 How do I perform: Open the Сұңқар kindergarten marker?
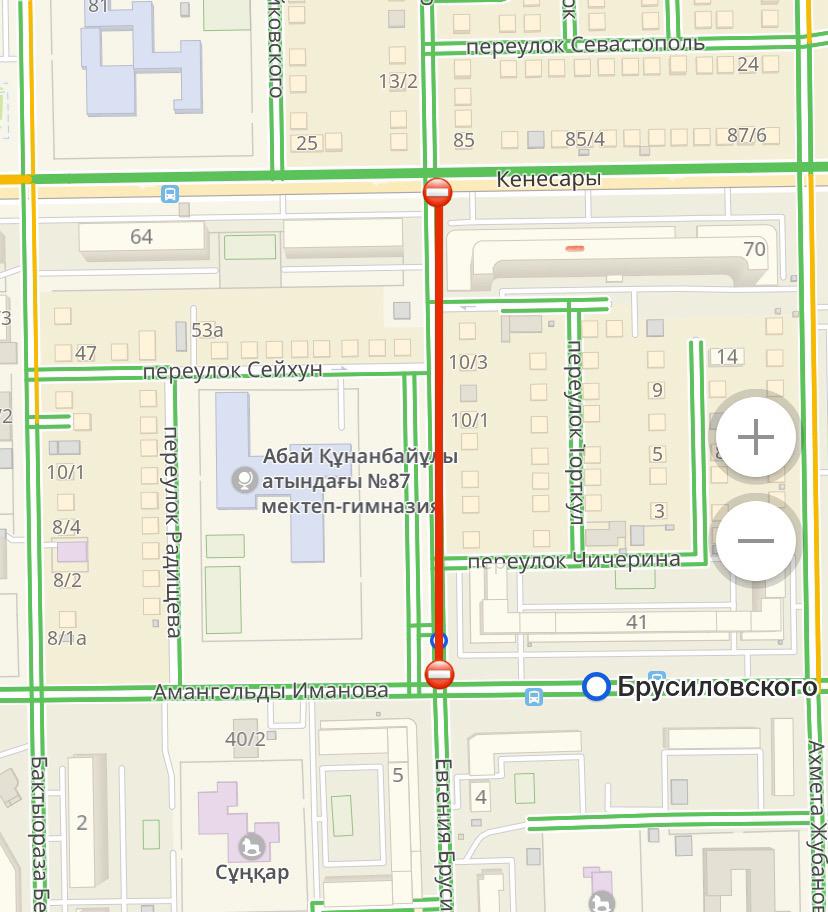point(252,846)
